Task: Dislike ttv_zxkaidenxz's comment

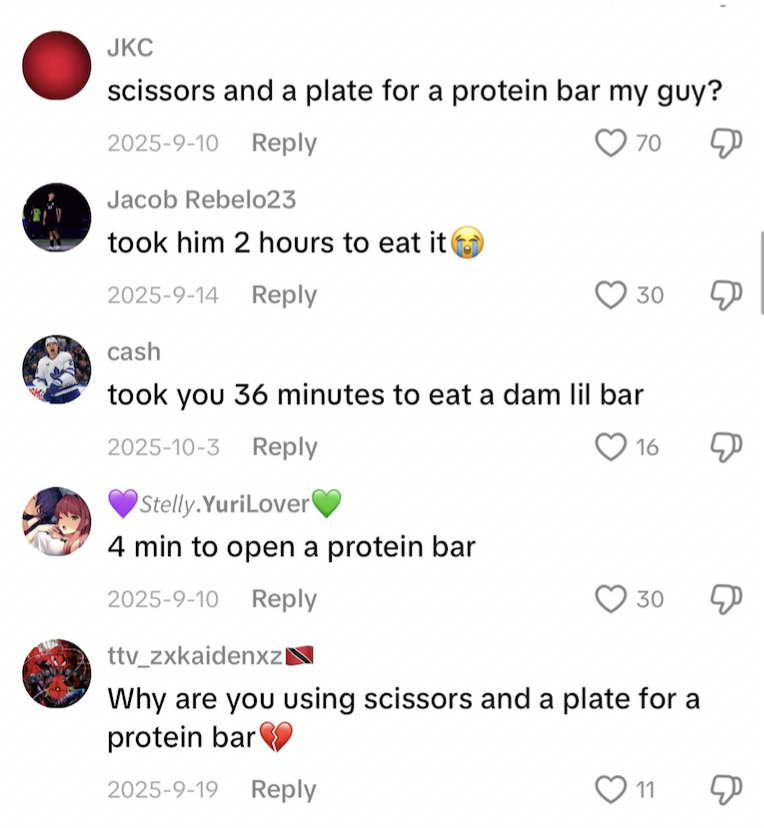Action: point(725,790)
